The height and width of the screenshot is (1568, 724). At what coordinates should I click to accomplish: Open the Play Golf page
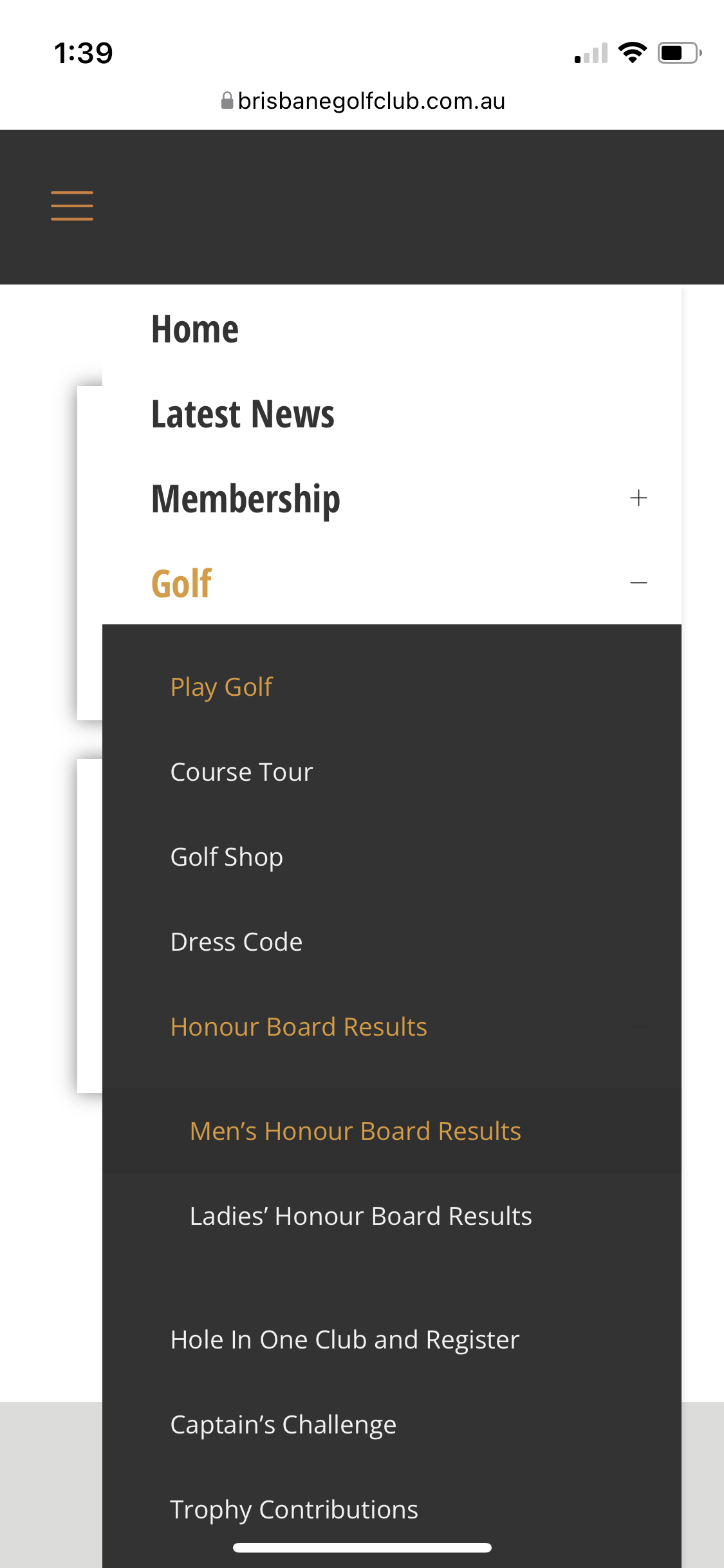pyautogui.click(x=221, y=687)
